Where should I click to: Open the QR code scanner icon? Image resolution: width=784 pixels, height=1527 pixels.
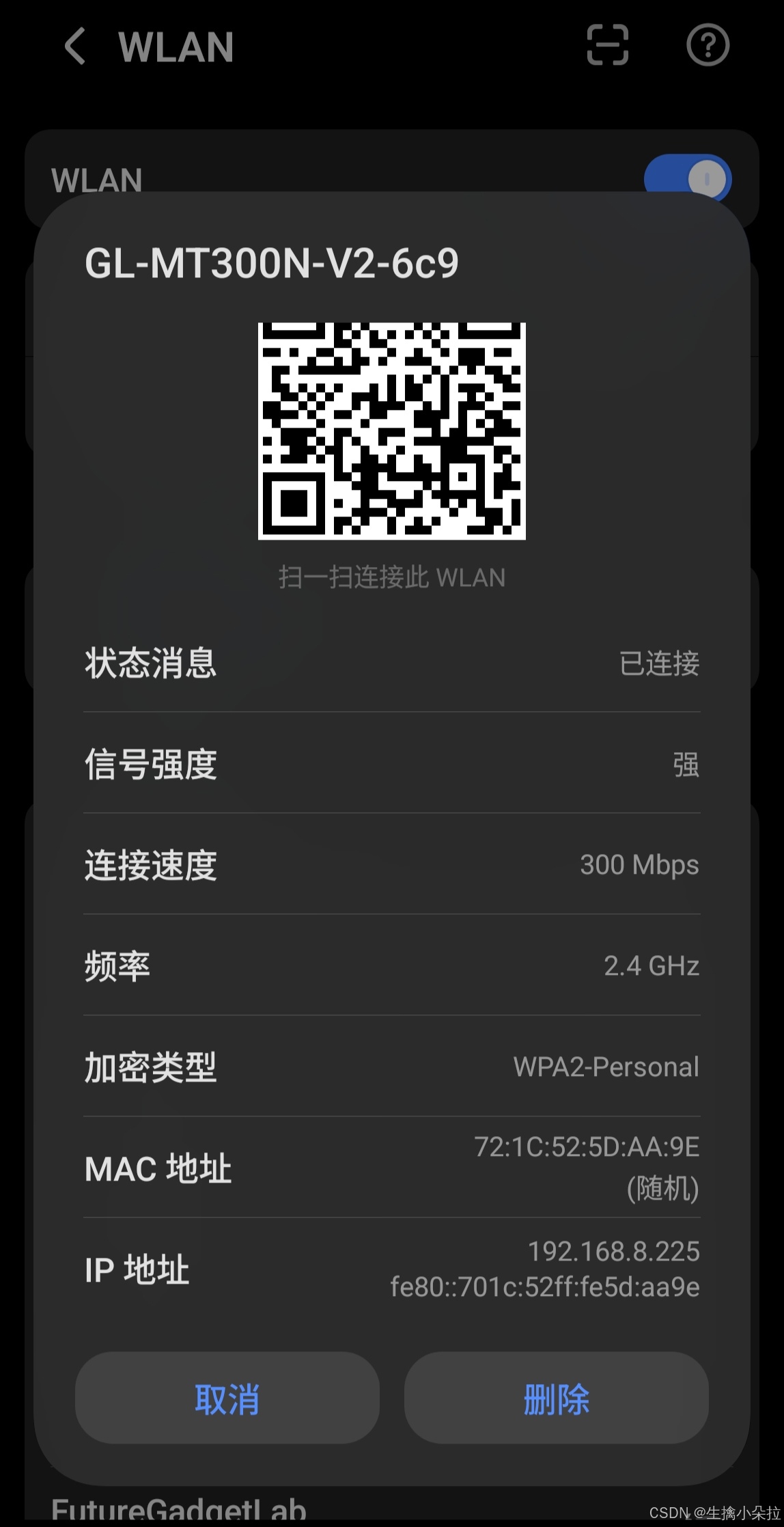pyautogui.click(x=607, y=45)
